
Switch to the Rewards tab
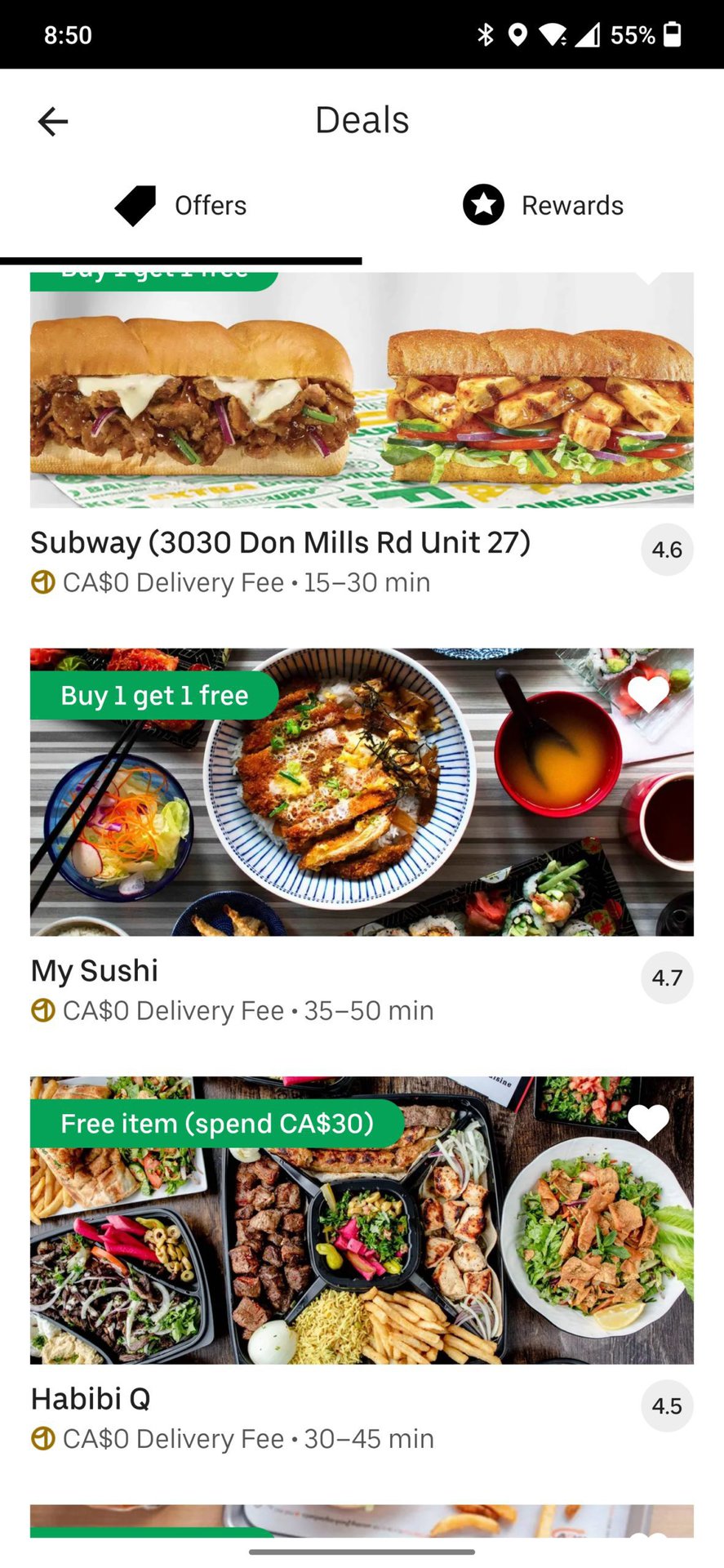tap(543, 205)
